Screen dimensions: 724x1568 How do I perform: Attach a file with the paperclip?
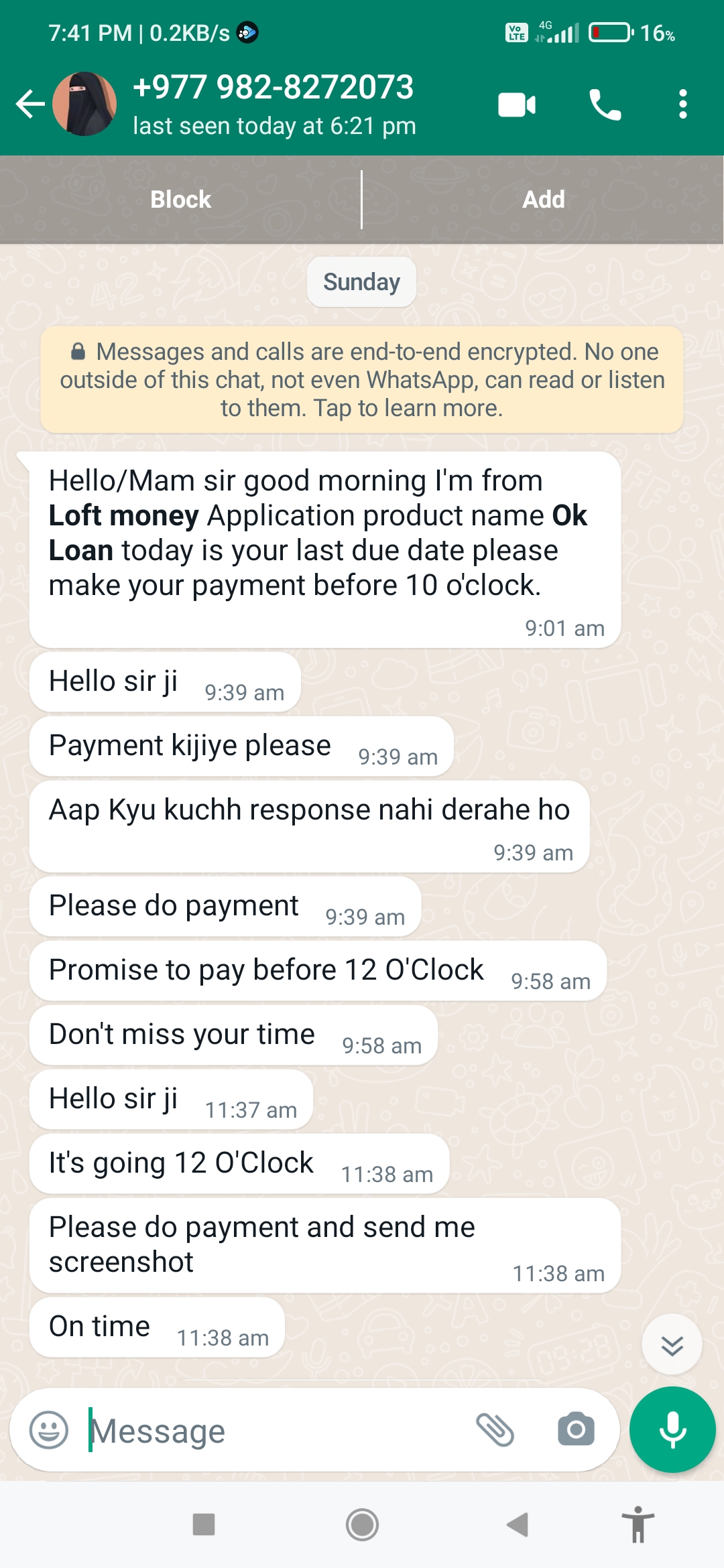(x=495, y=1430)
